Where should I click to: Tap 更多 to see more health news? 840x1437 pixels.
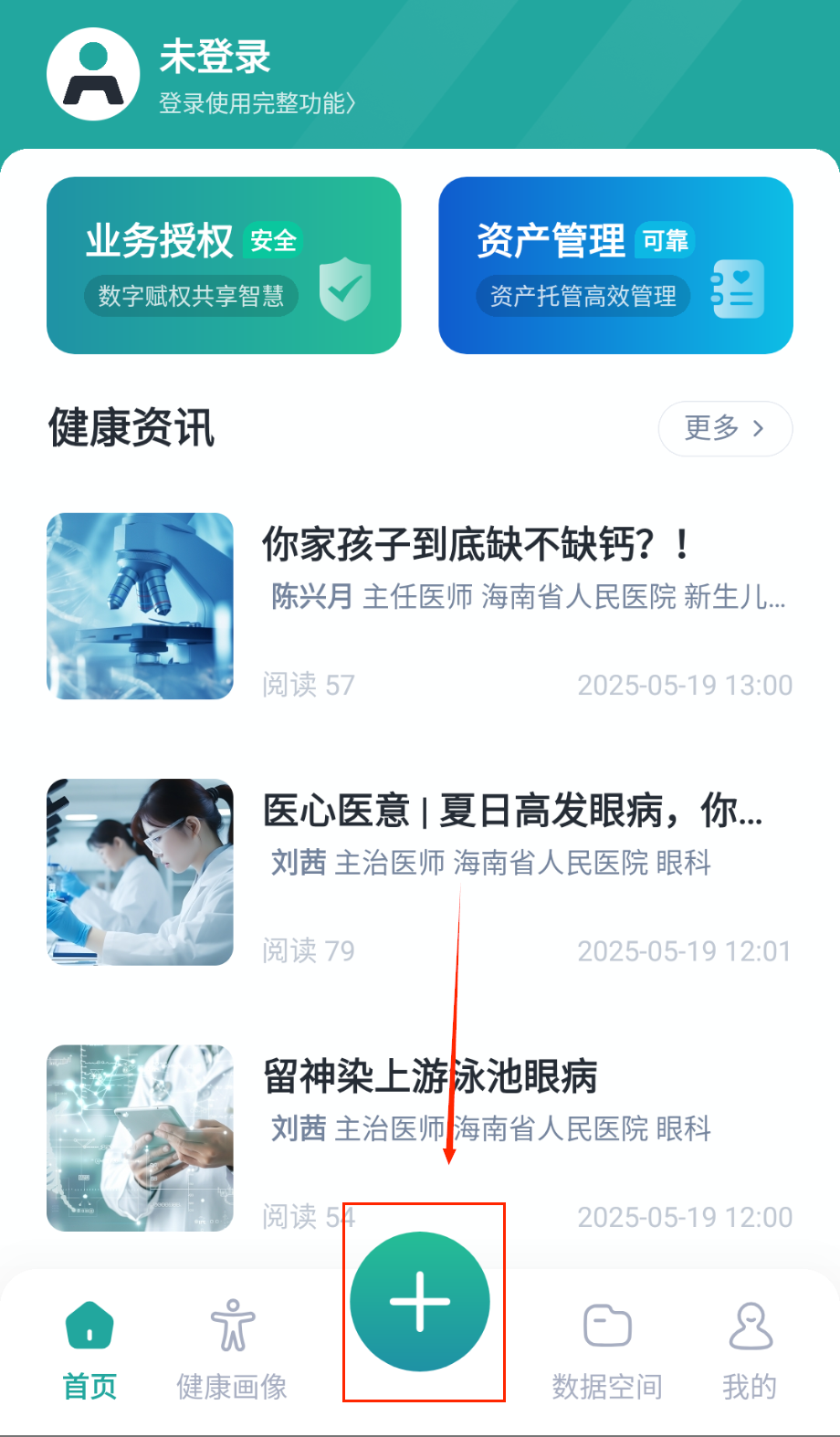click(x=725, y=428)
